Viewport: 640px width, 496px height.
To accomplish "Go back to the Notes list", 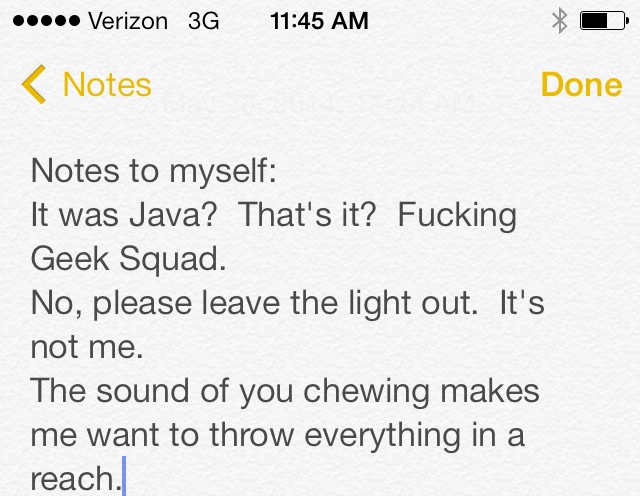I will pyautogui.click(x=88, y=85).
